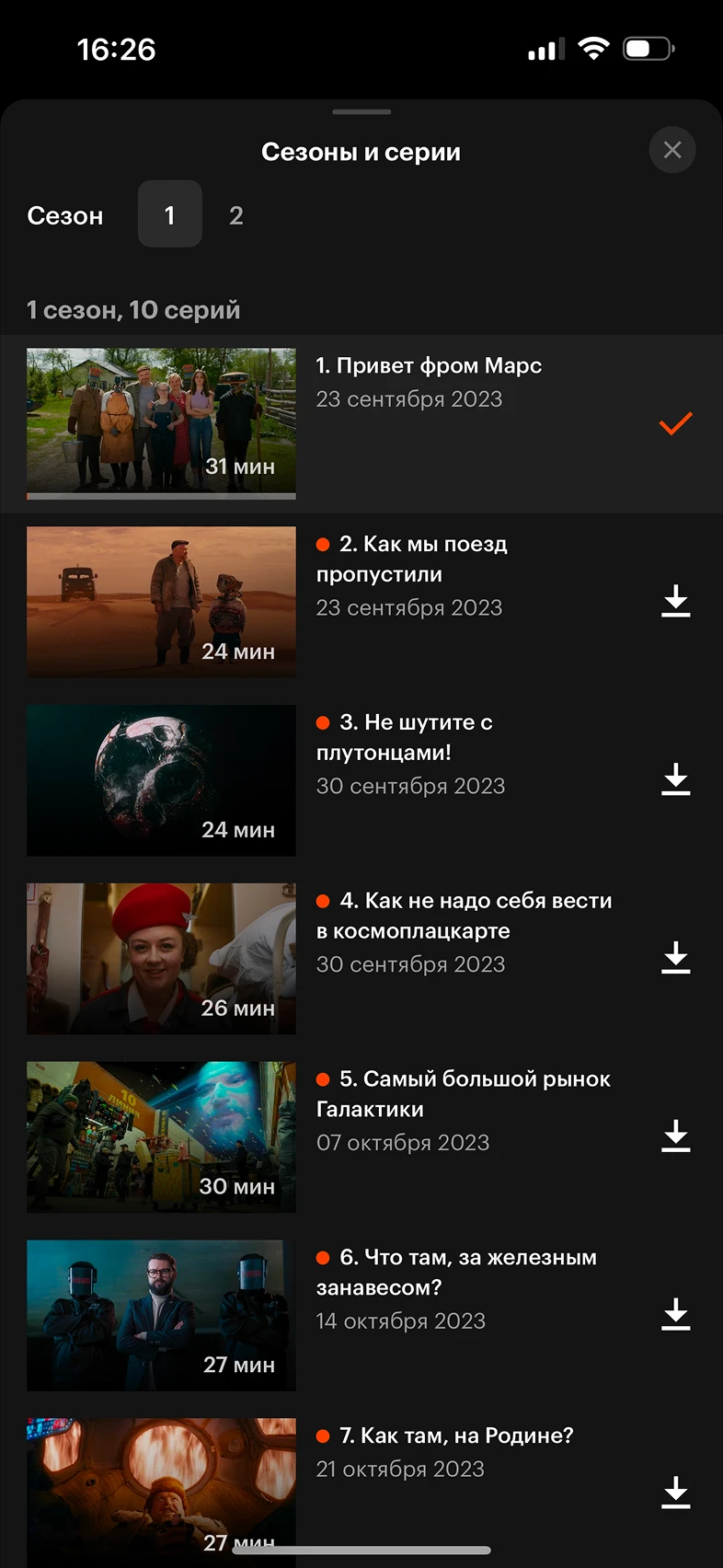This screenshot has height=1568, width=723.
Task: Open episode 7 Как там, на Родине
Action: 162,1482
